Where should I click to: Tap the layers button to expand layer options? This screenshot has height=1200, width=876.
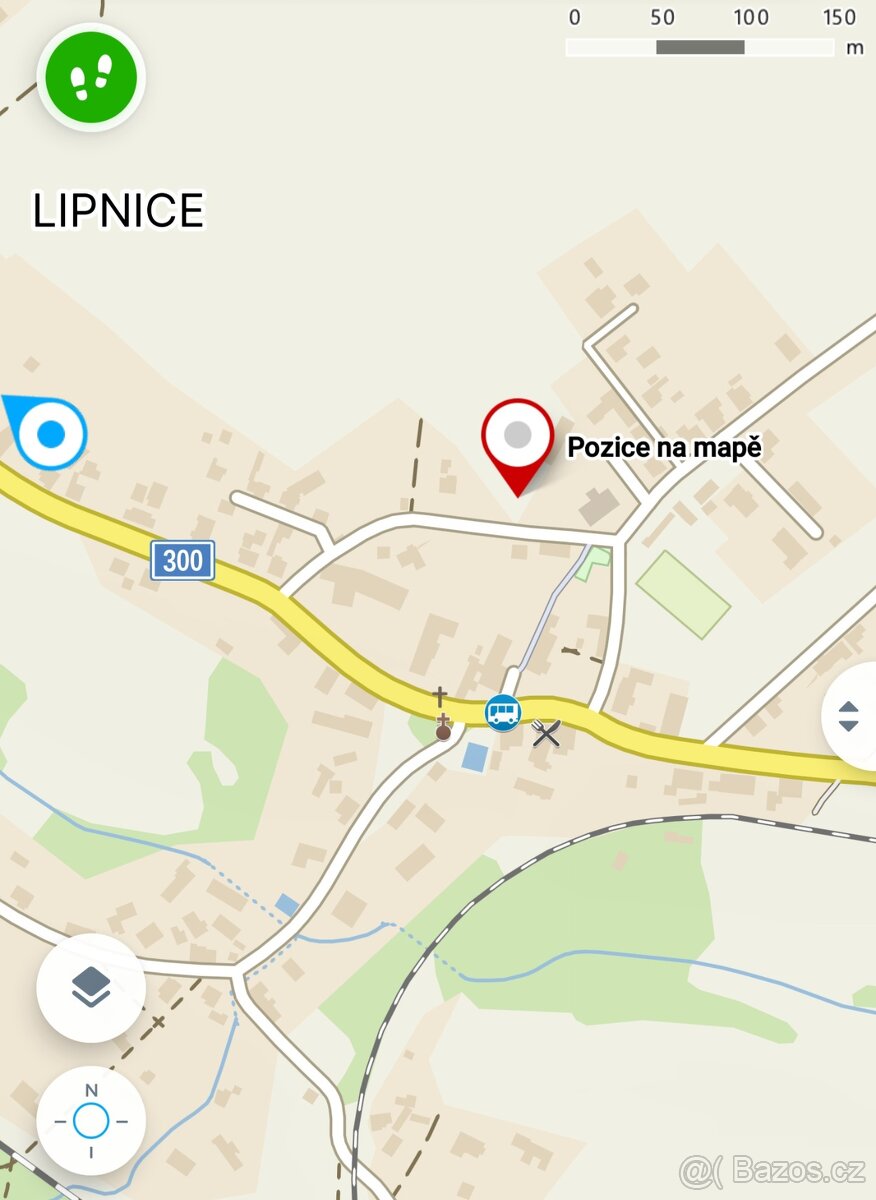pos(91,986)
